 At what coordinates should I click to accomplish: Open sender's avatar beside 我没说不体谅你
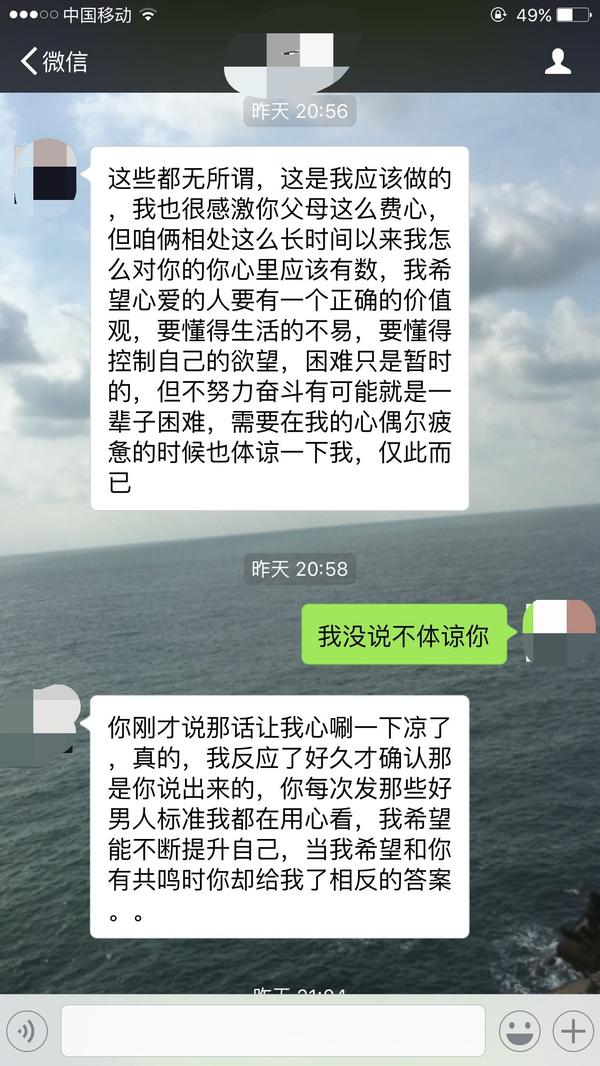click(559, 634)
